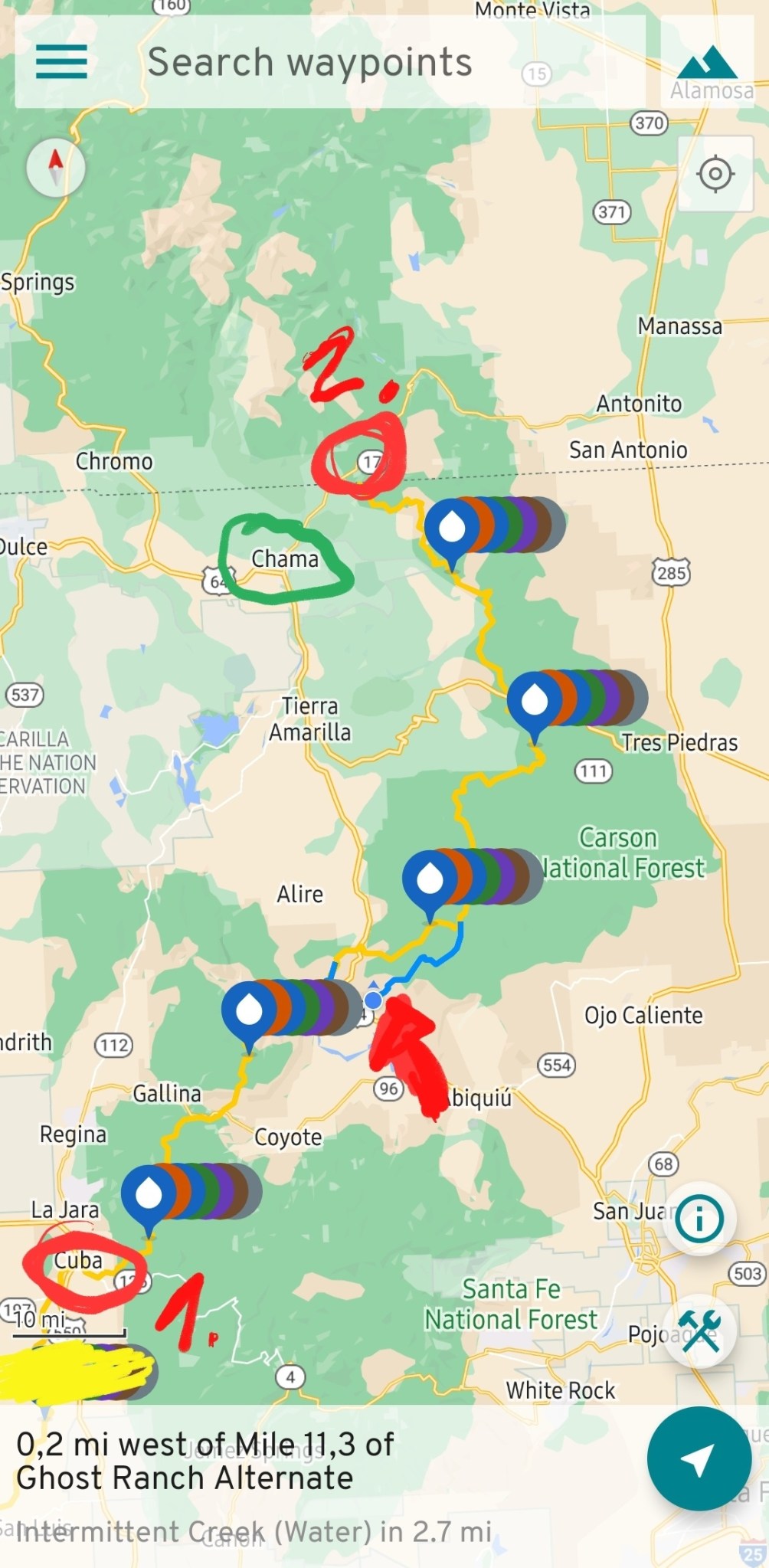Viewport: 769px width, 1568px height.
Task: Select the water waypoint north of Gallina
Action: pyautogui.click(x=249, y=1011)
